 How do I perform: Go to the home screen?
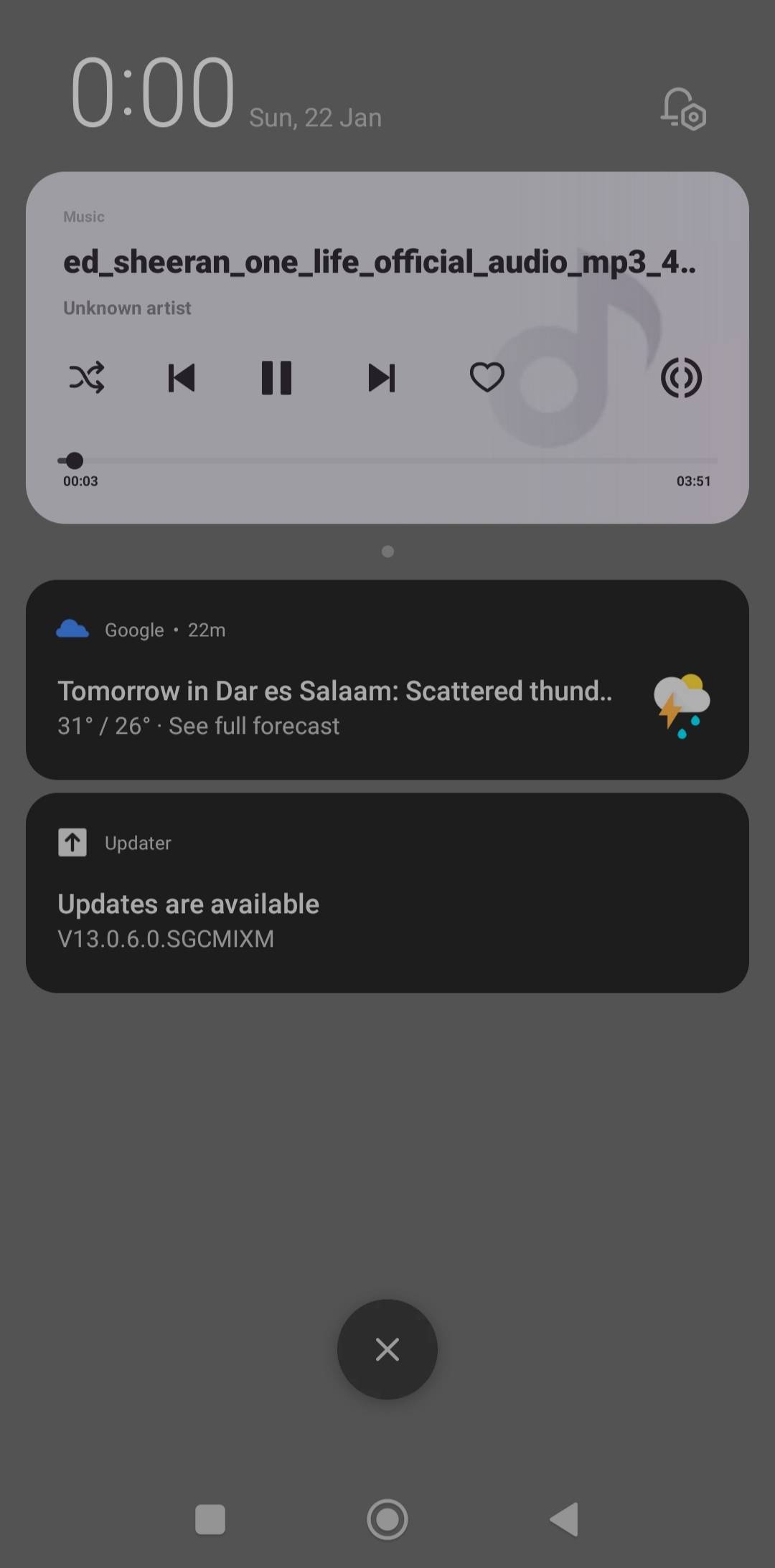click(387, 1519)
